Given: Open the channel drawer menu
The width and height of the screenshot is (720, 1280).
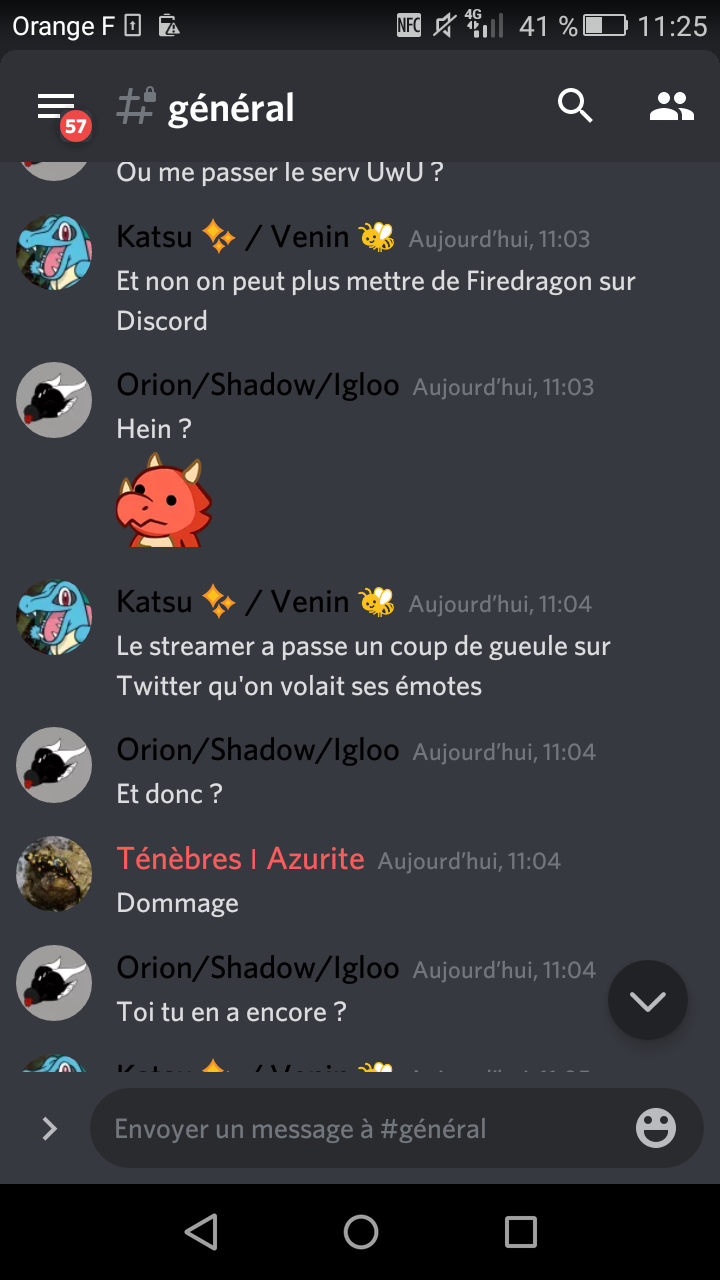Looking at the screenshot, I should 56,106.
